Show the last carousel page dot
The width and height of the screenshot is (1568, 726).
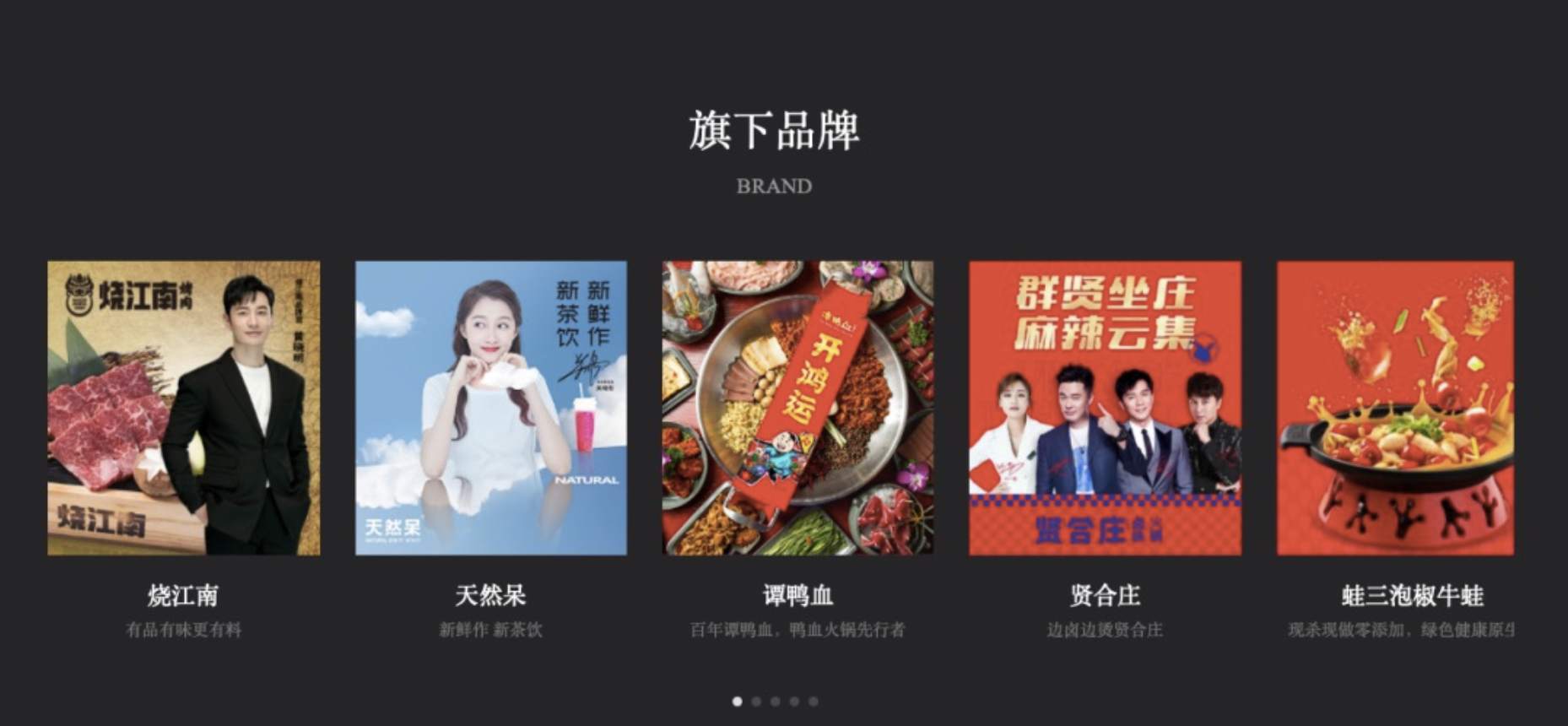point(814,702)
